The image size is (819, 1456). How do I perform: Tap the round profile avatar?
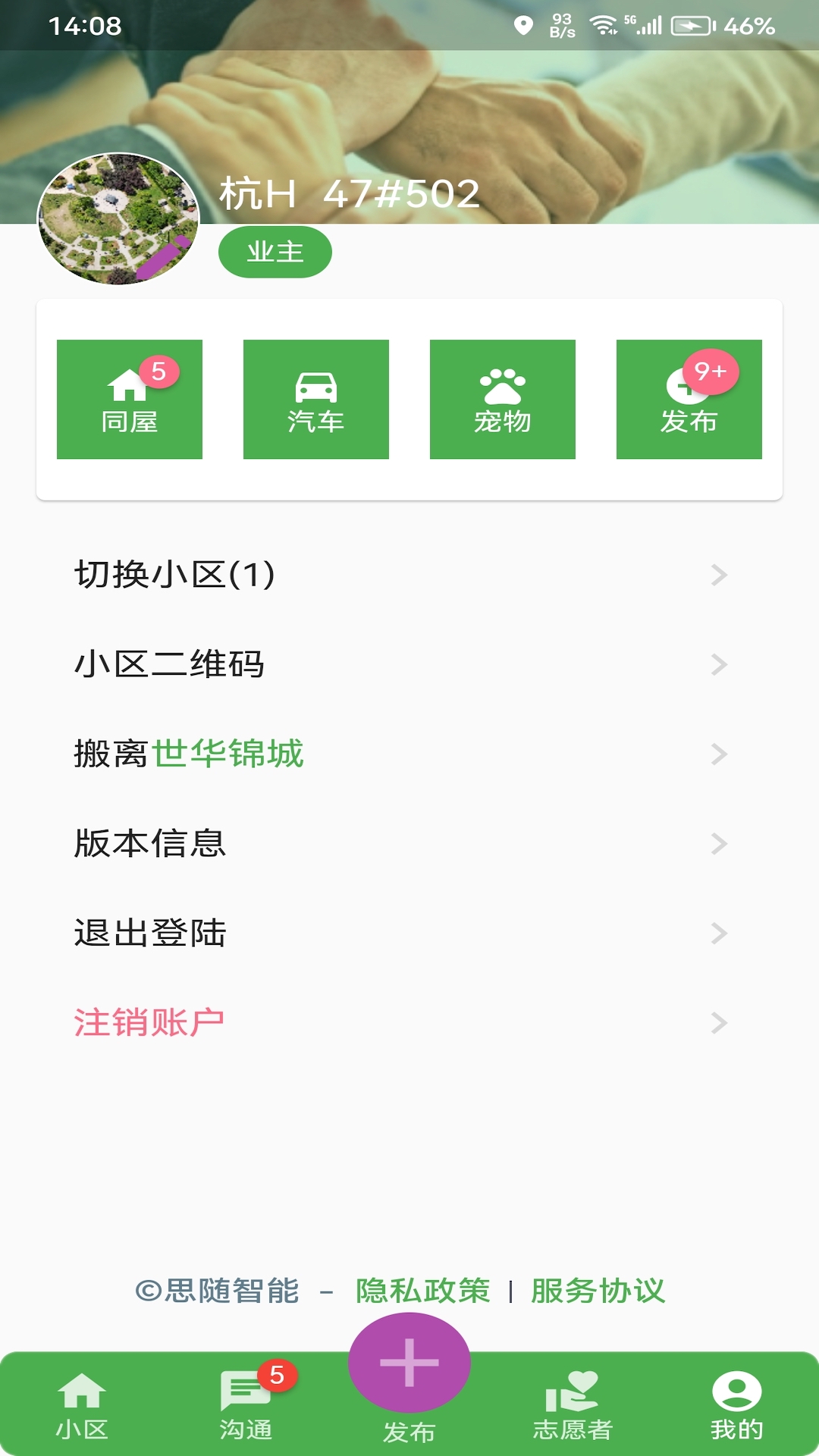click(118, 219)
